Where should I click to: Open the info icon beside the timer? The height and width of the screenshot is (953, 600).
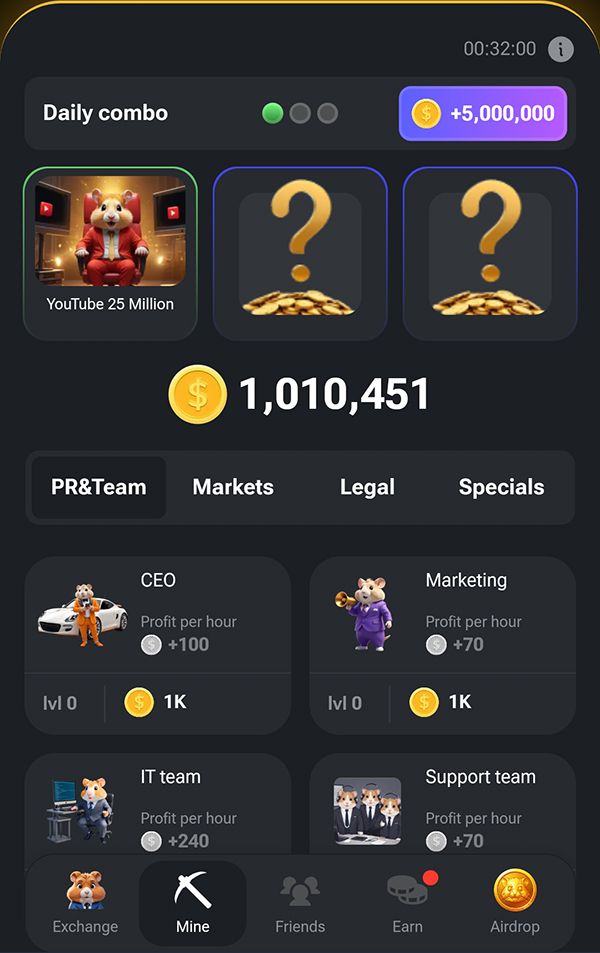[561, 49]
